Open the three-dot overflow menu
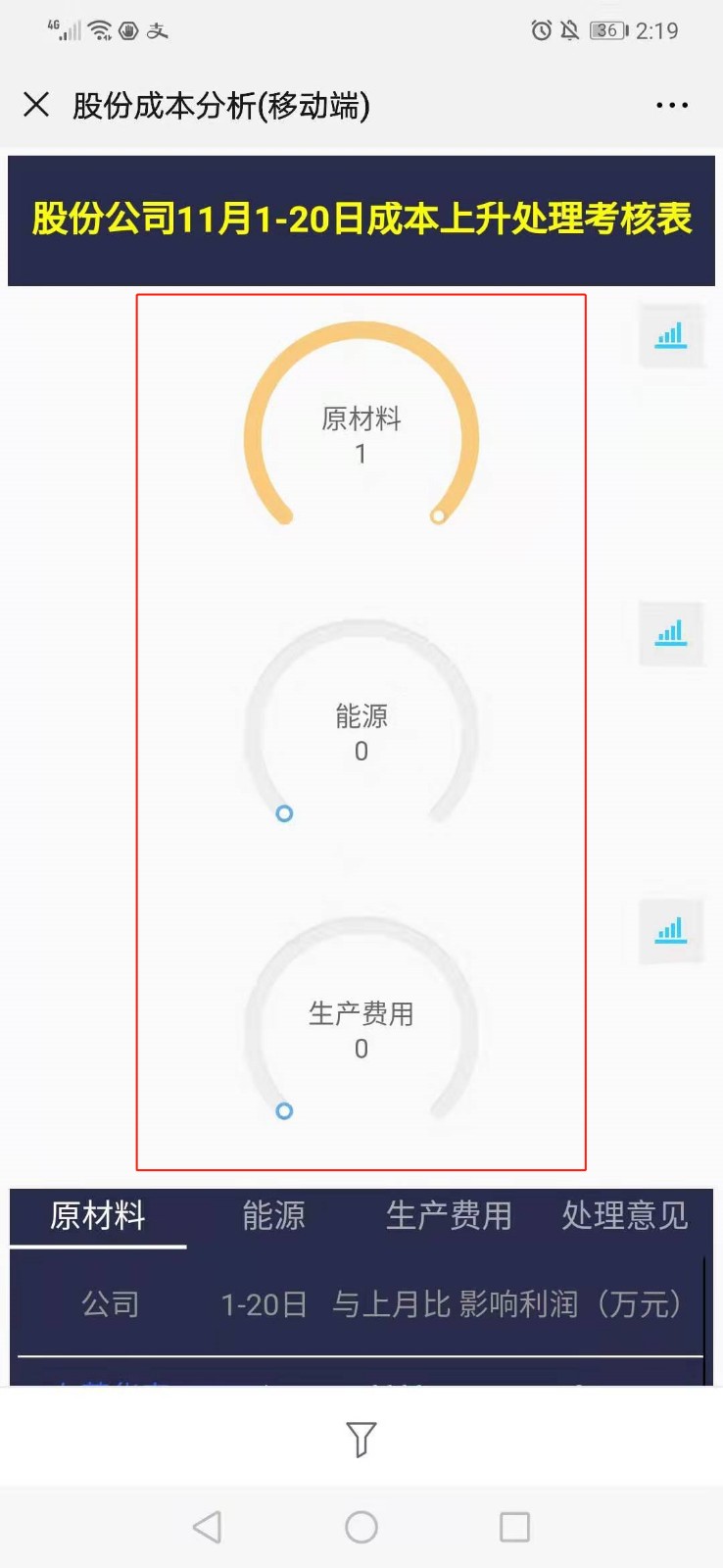Screen dimensions: 723x1568 click(672, 105)
